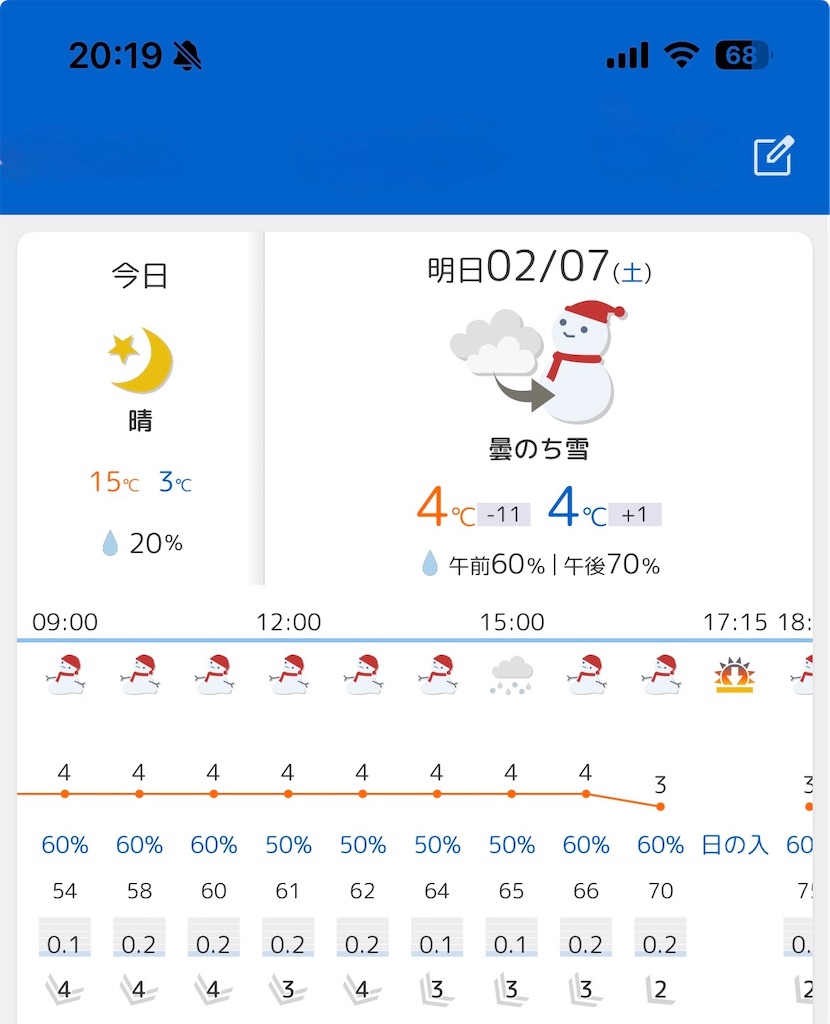Open today's forecast card (今日)

coord(141,408)
